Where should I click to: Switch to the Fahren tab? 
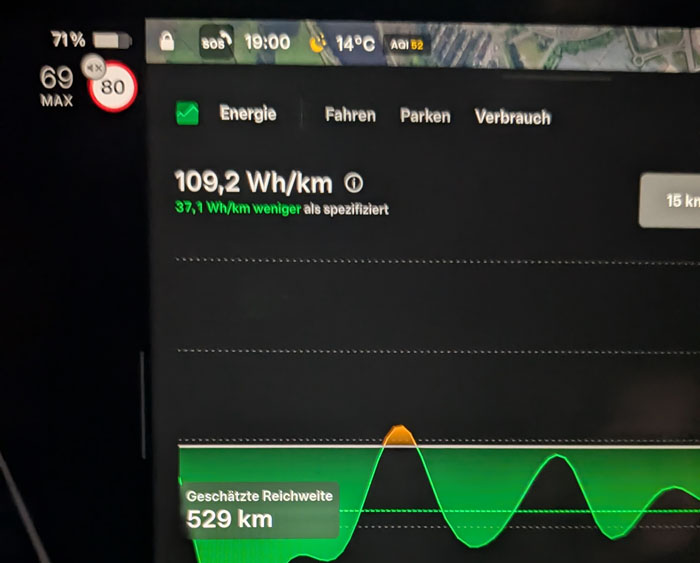[x=350, y=115]
